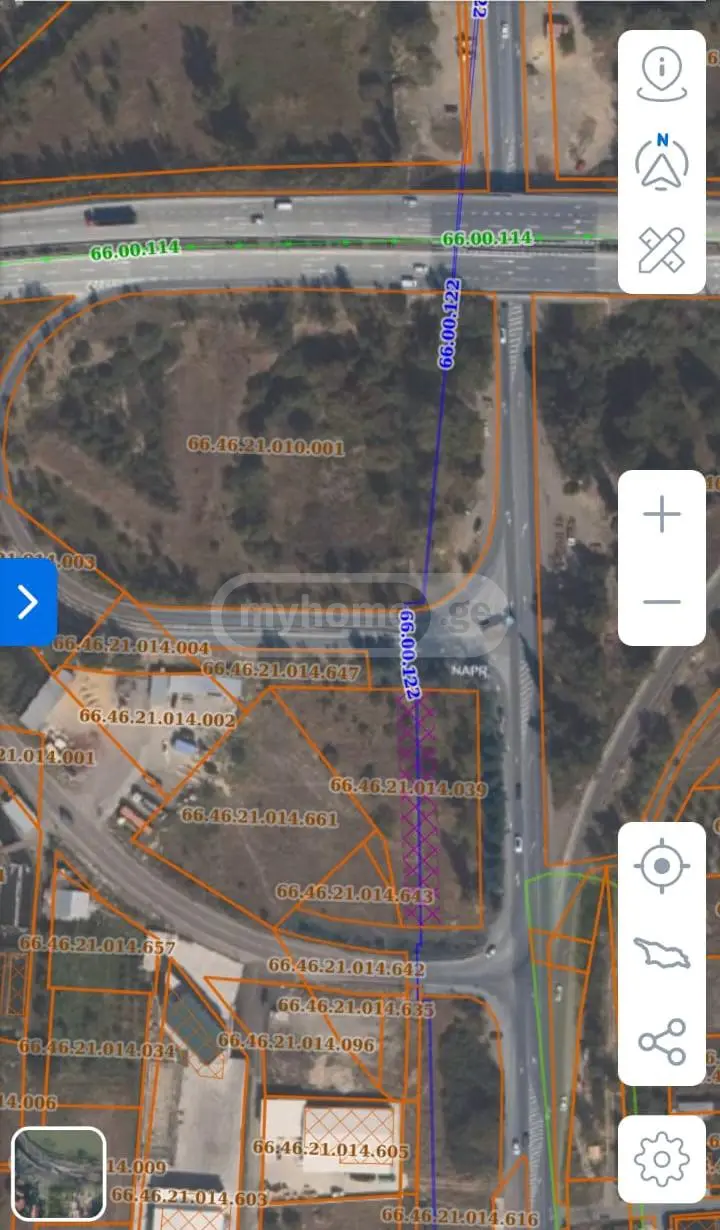Open the ruler and pencil measure tool
The image size is (720, 1230).
click(661, 249)
